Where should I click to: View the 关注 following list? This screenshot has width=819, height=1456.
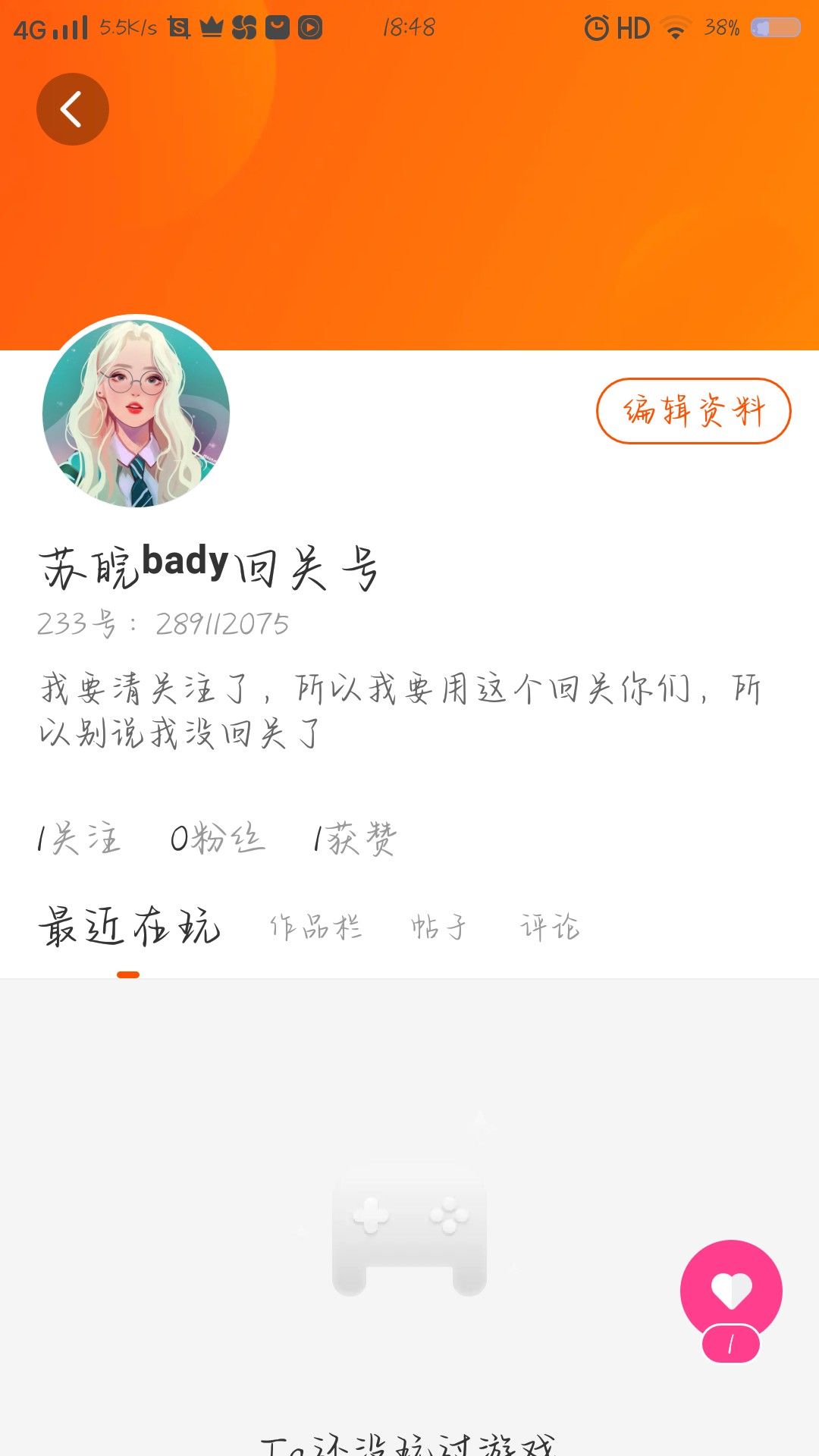coord(79,839)
